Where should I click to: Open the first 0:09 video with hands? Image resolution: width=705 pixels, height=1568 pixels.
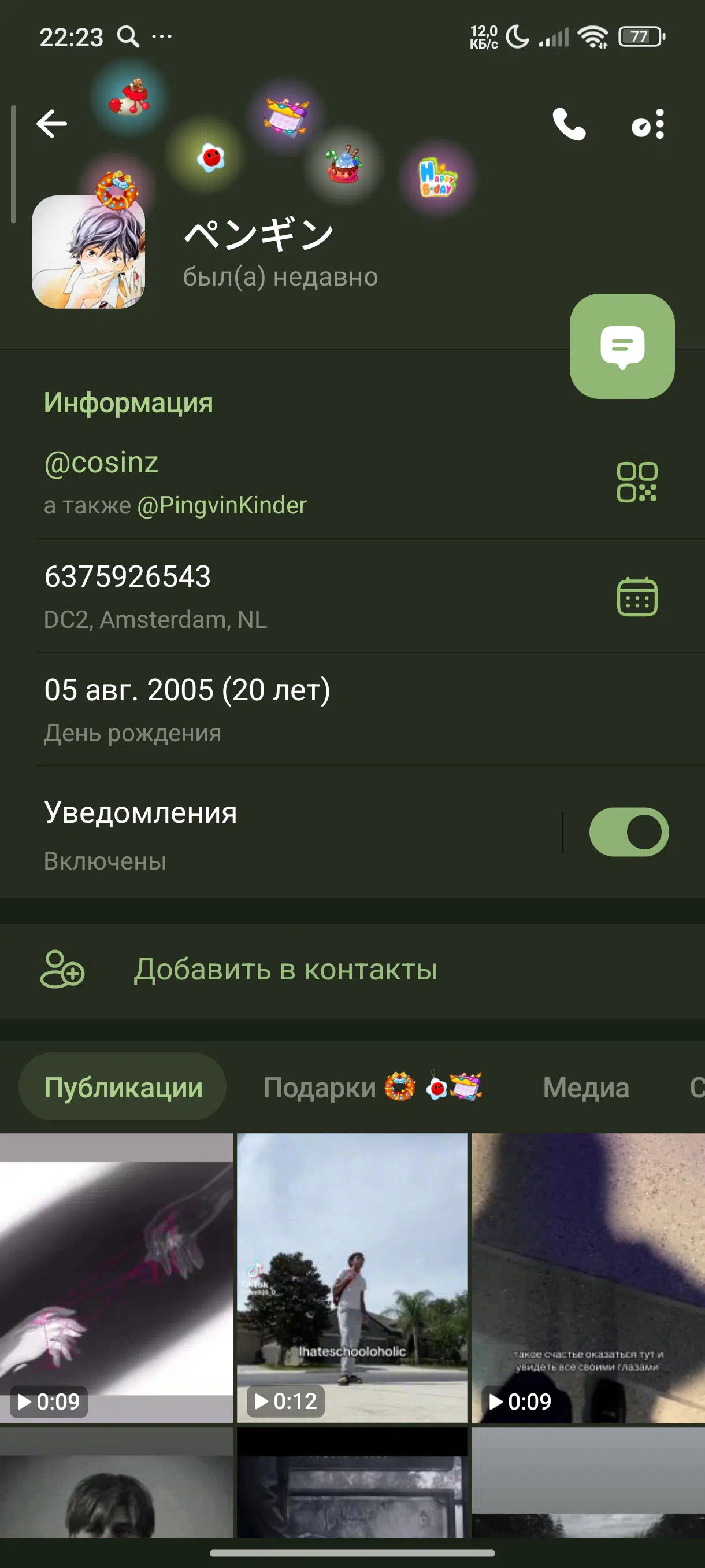[x=116, y=1277]
